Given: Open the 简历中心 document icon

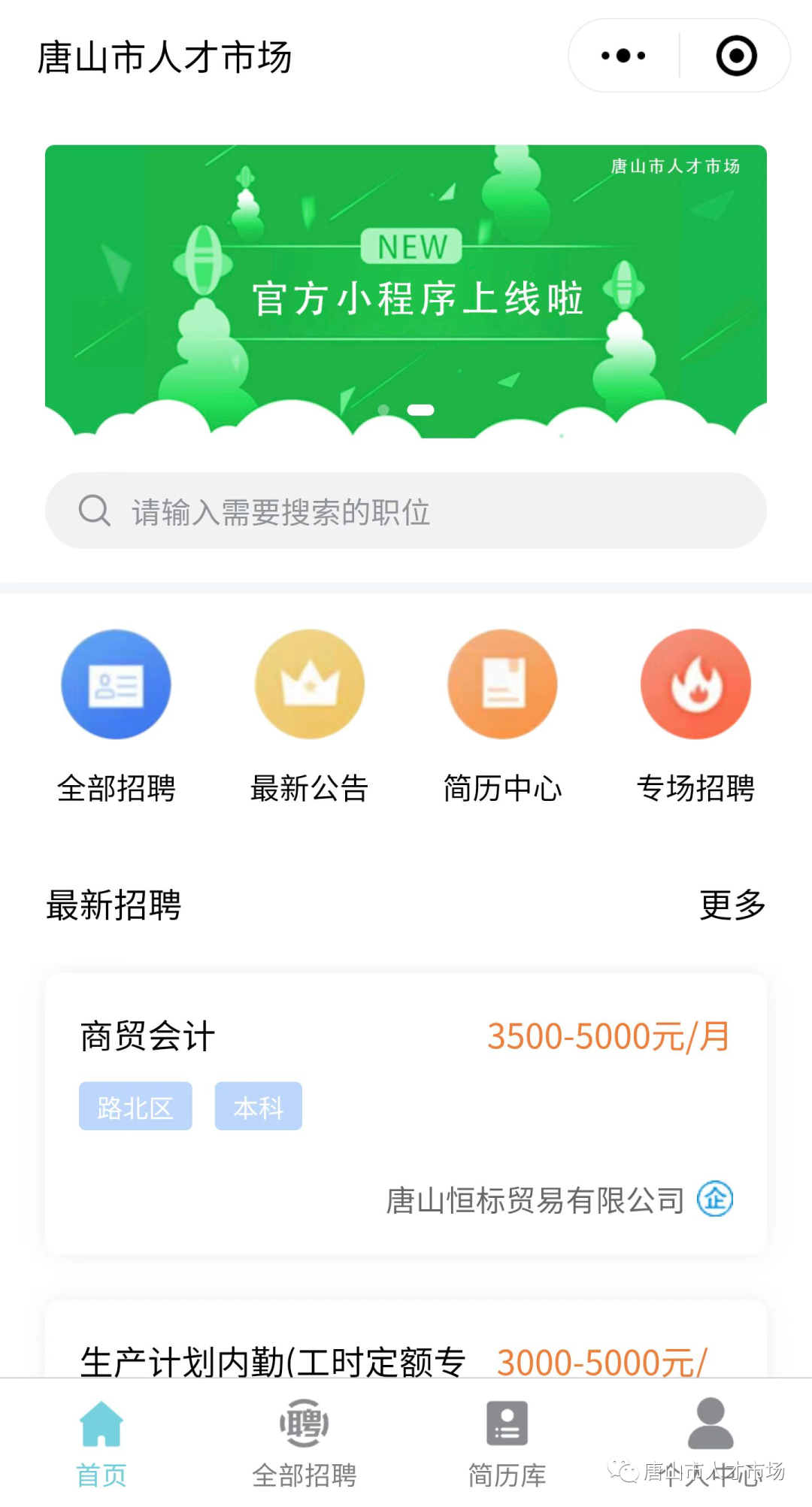Looking at the screenshot, I should point(502,684).
